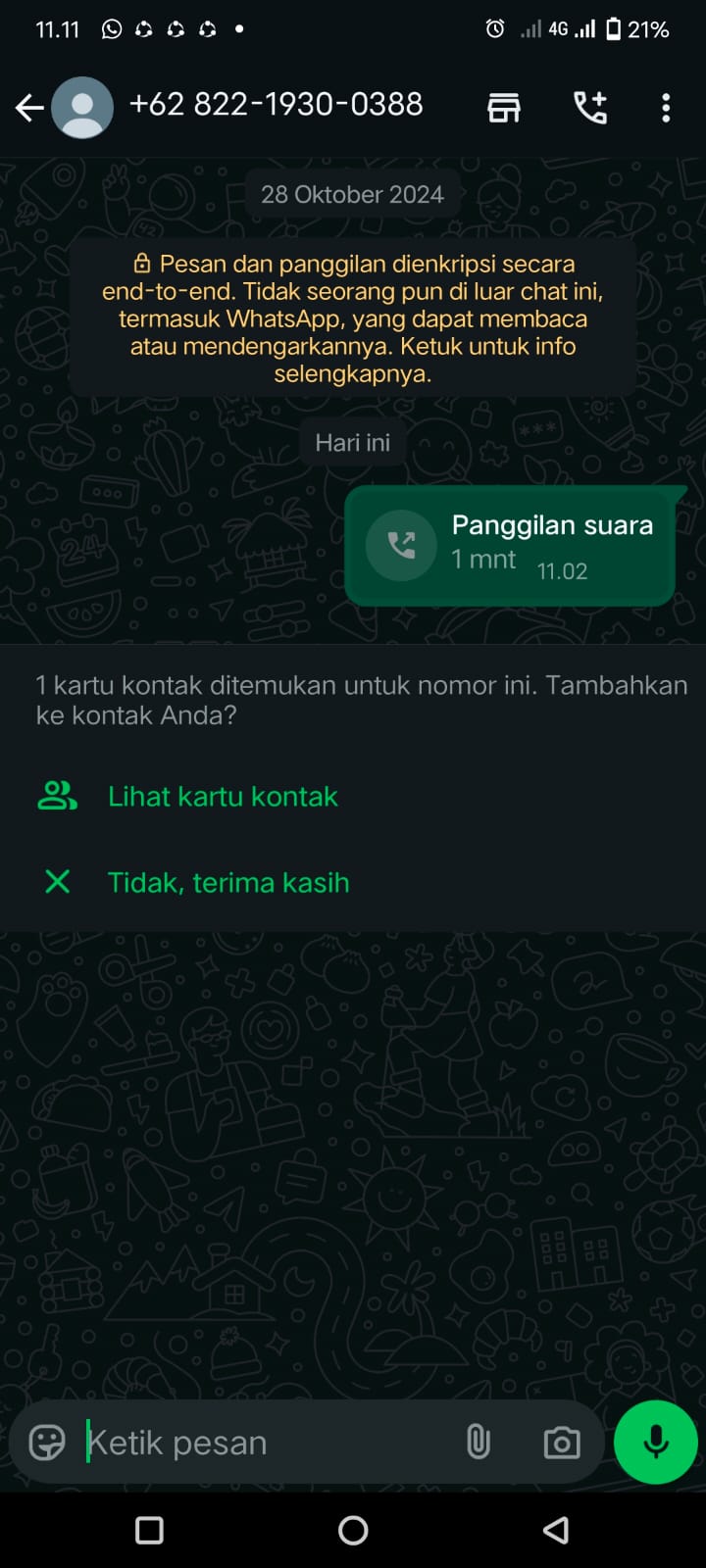The width and height of the screenshot is (706, 1568).
Task: Tap the system home button
Action: tap(353, 1530)
